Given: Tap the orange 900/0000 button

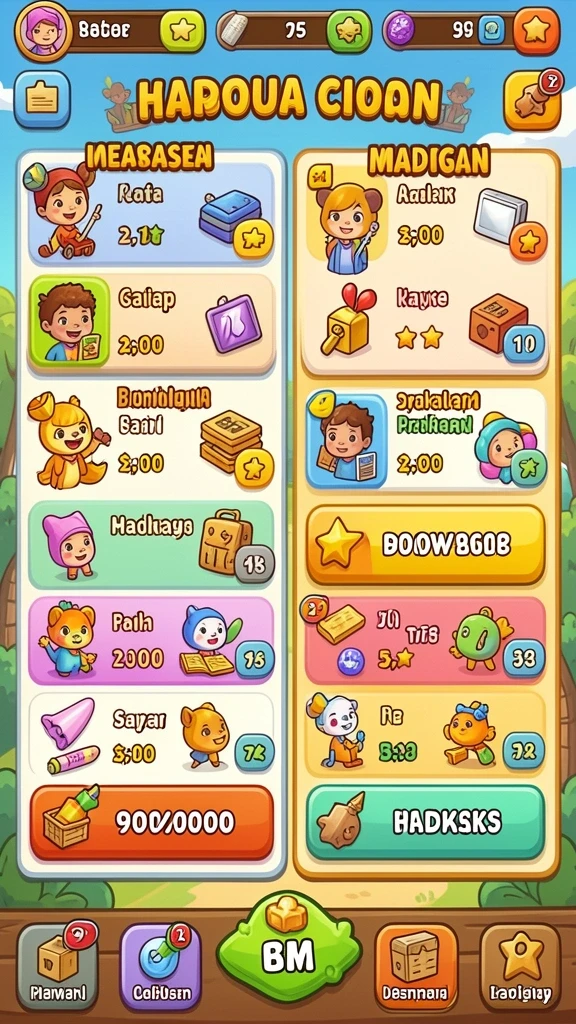Looking at the screenshot, I should point(151,822).
